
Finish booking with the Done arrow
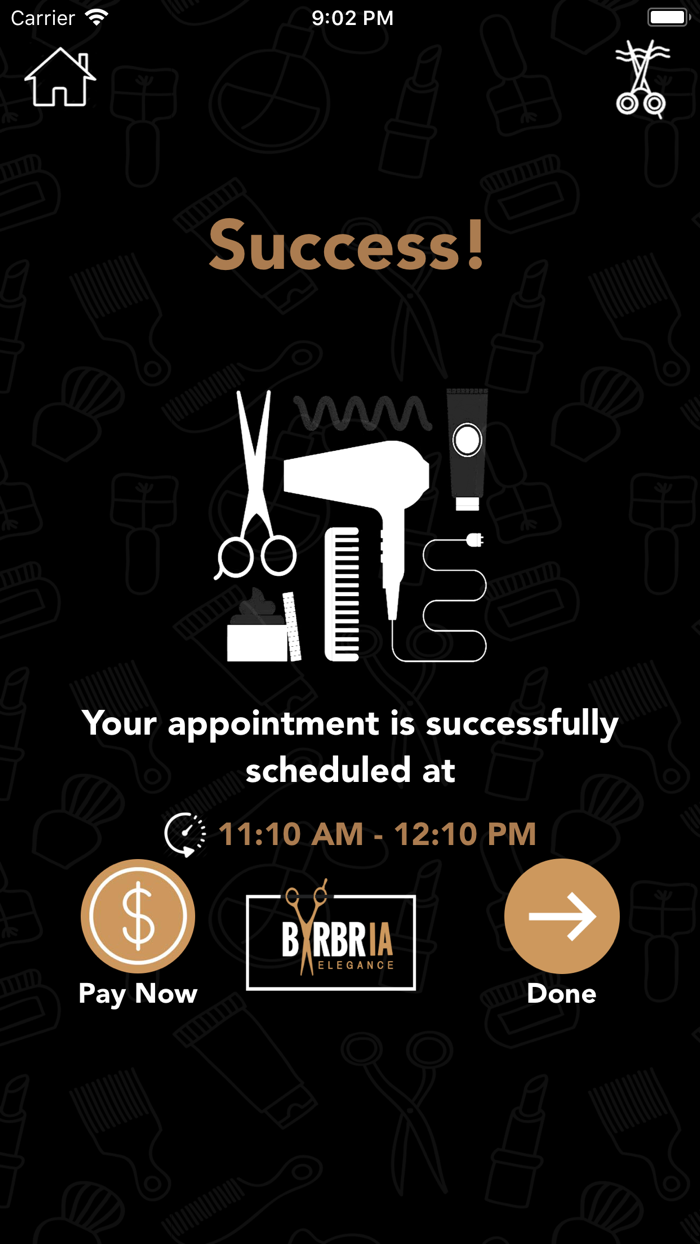point(562,917)
